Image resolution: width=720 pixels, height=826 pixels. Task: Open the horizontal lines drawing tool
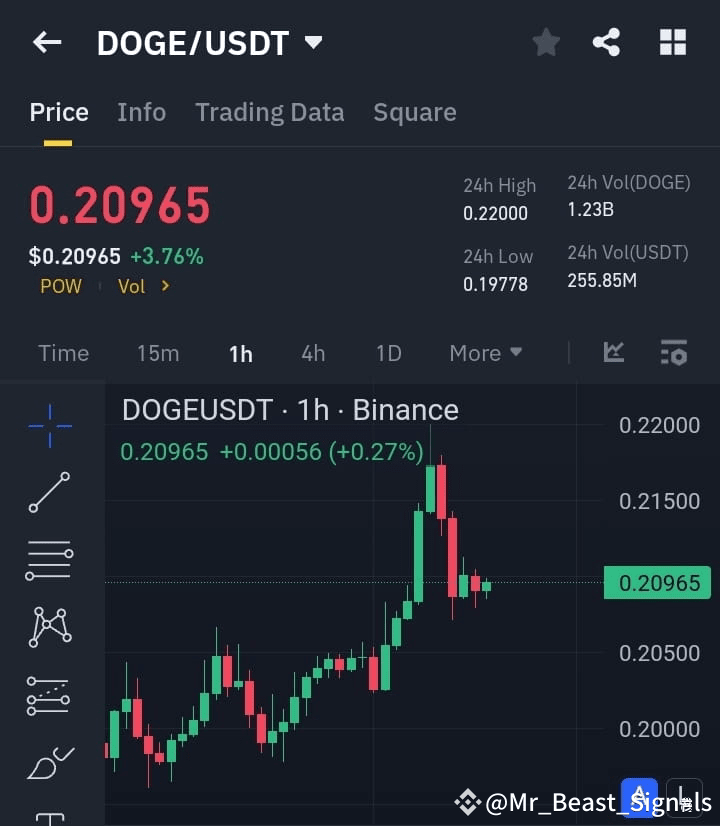48,558
